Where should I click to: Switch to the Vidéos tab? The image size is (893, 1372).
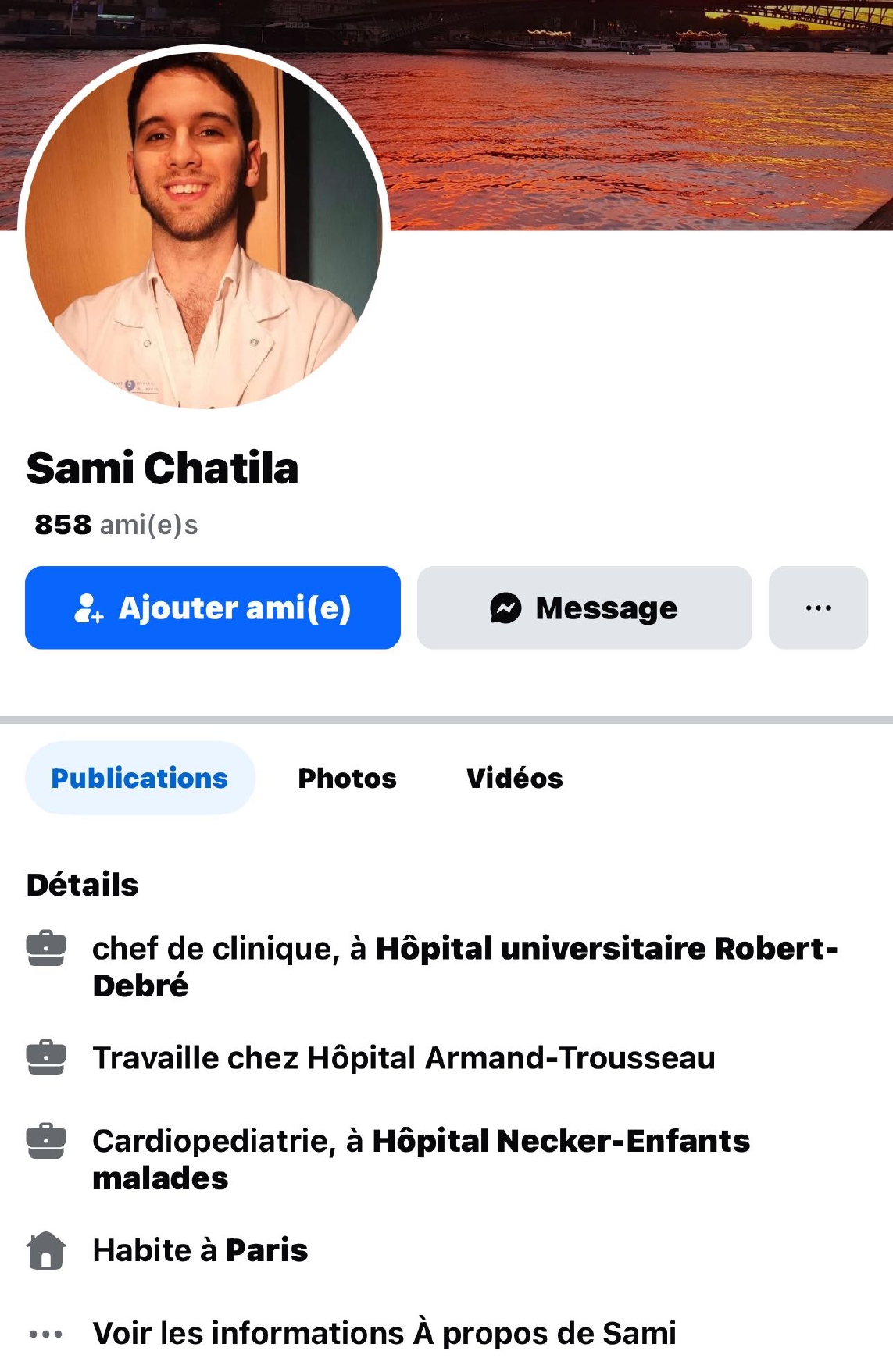tap(514, 778)
